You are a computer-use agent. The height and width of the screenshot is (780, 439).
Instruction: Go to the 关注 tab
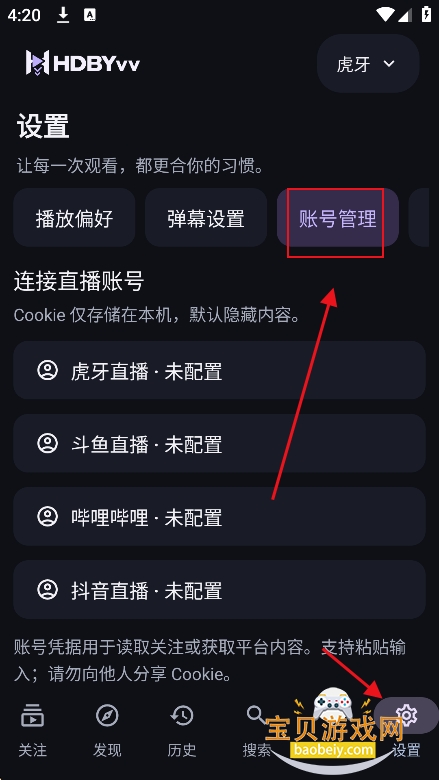pos(32,730)
